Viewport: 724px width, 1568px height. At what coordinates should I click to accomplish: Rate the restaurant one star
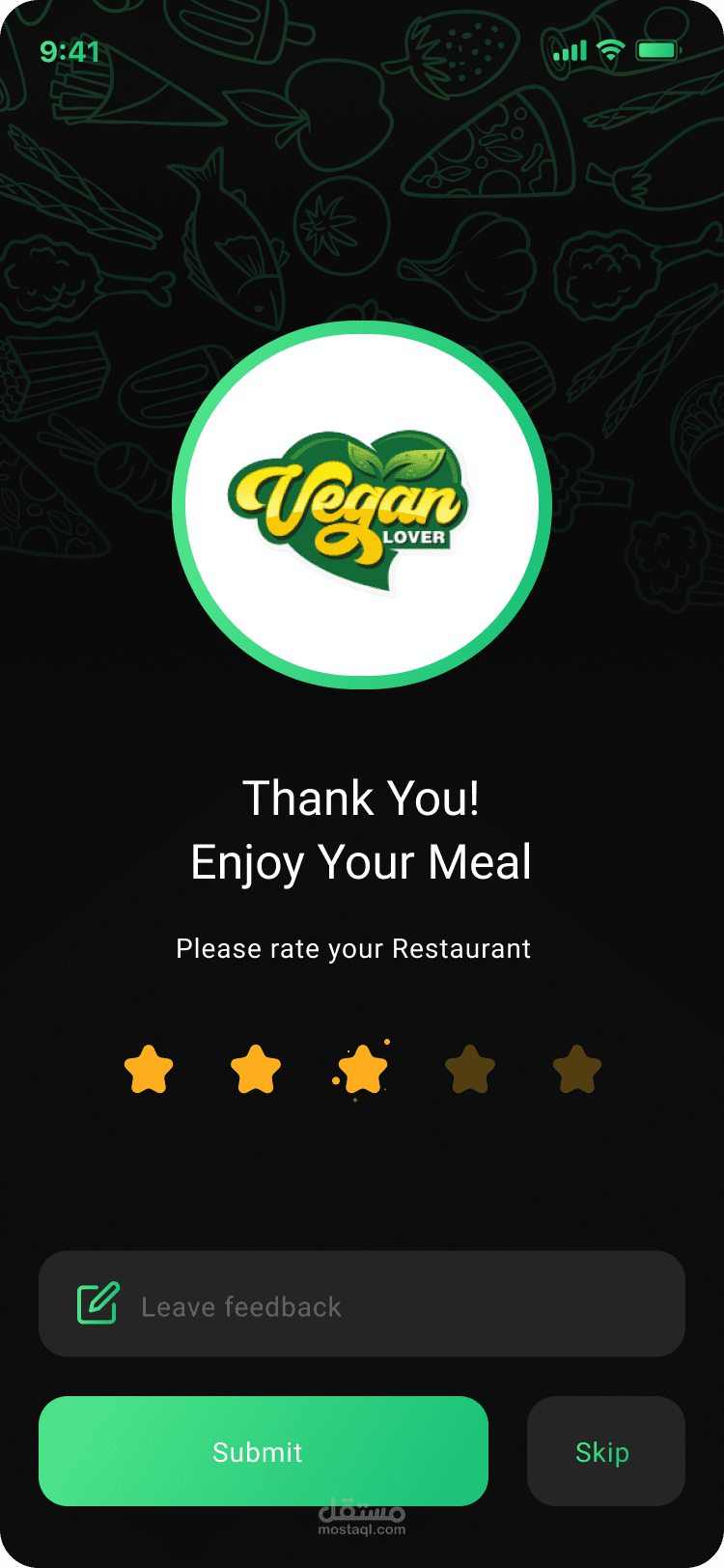[149, 1069]
